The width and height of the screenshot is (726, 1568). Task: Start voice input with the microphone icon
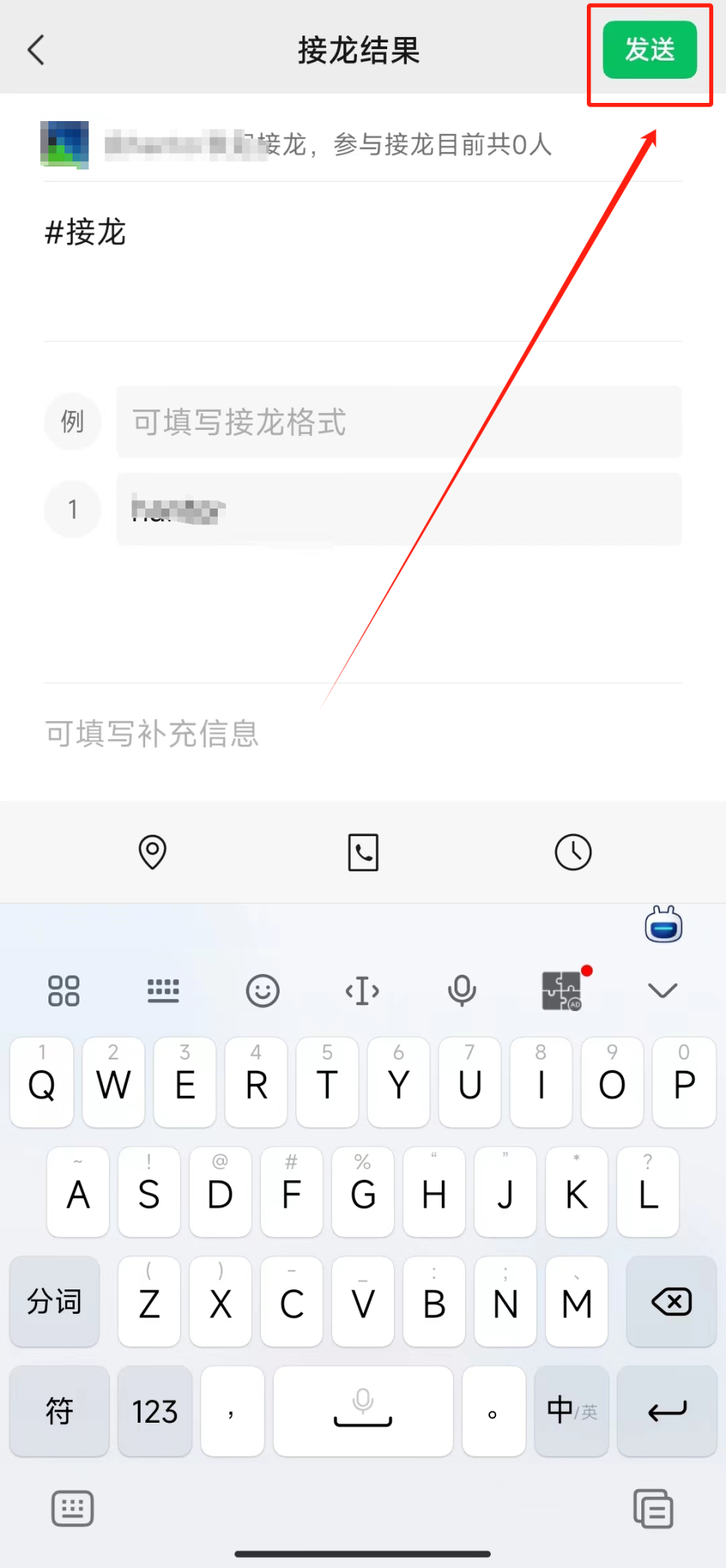tap(461, 991)
